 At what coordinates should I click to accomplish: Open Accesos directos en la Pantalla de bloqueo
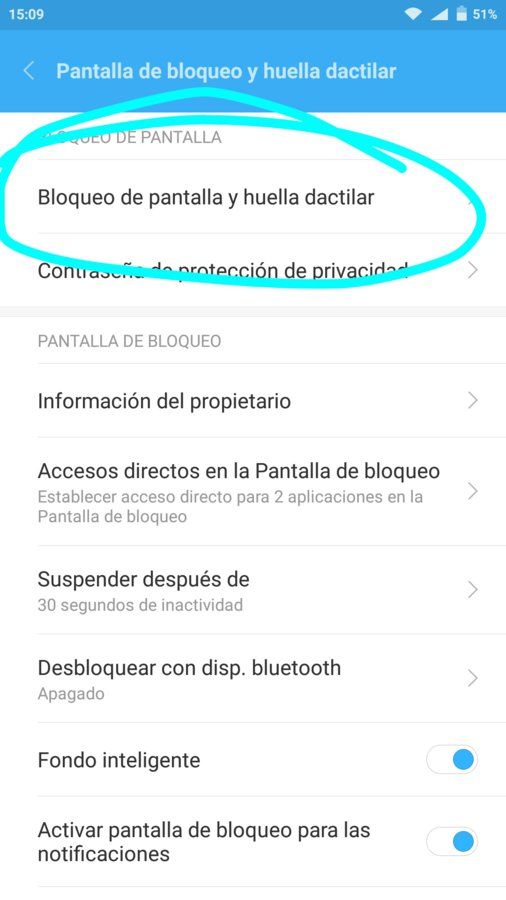[x=253, y=491]
